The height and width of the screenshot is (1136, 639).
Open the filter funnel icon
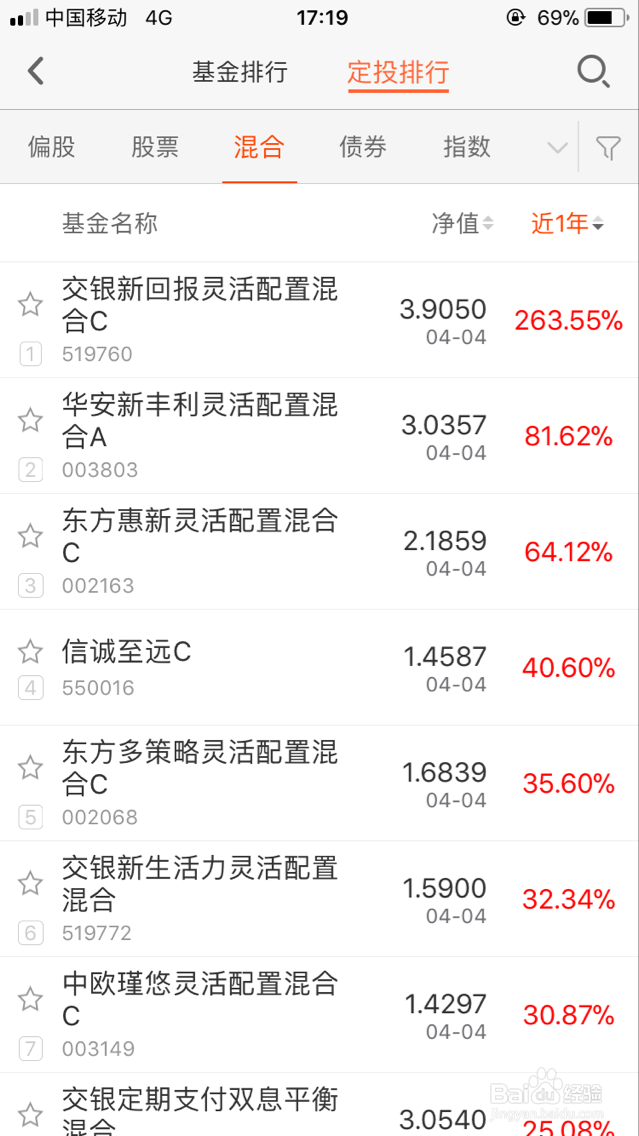tap(608, 149)
